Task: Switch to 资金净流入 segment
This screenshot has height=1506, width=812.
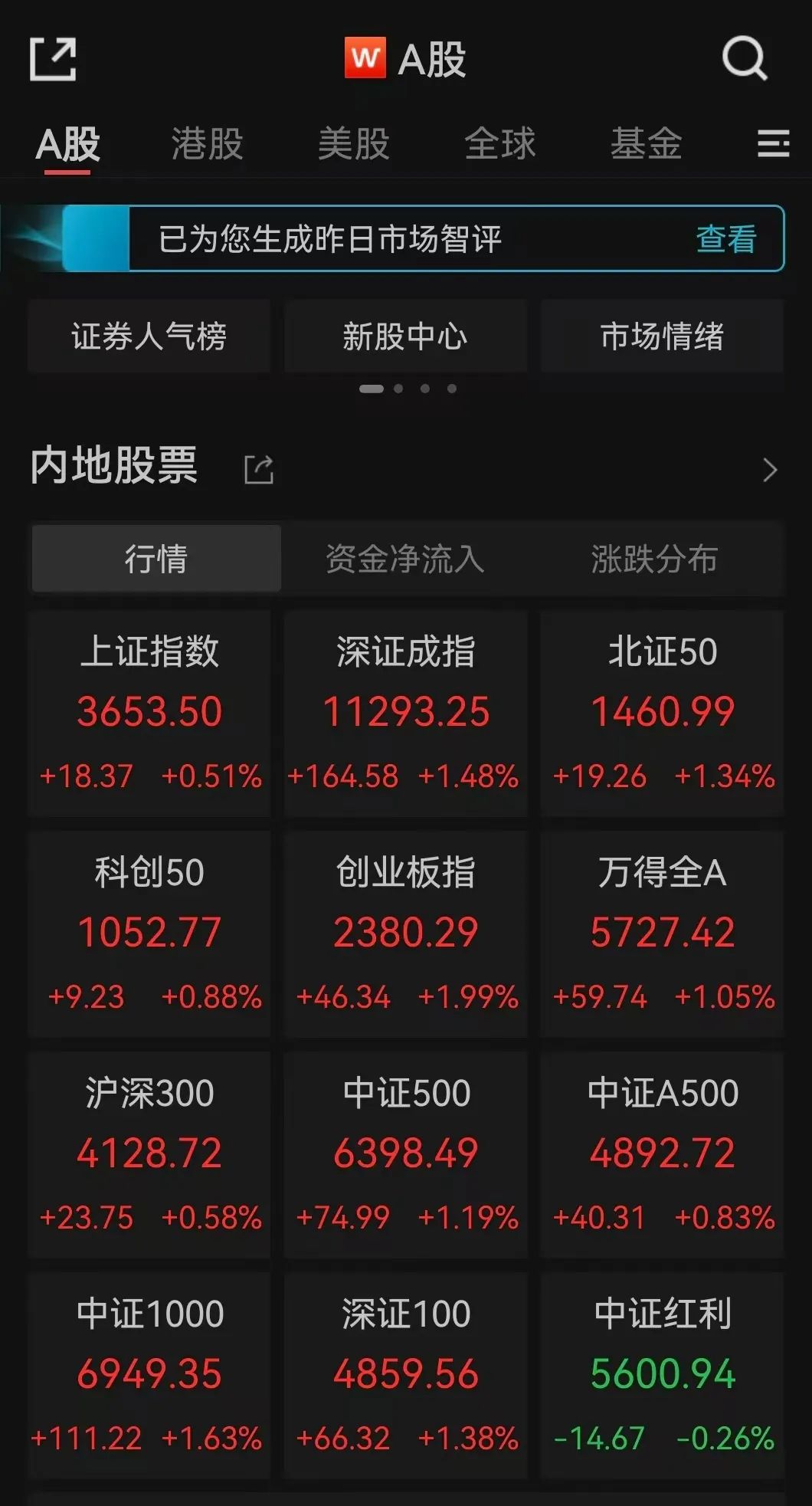Action: click(405, 559)
